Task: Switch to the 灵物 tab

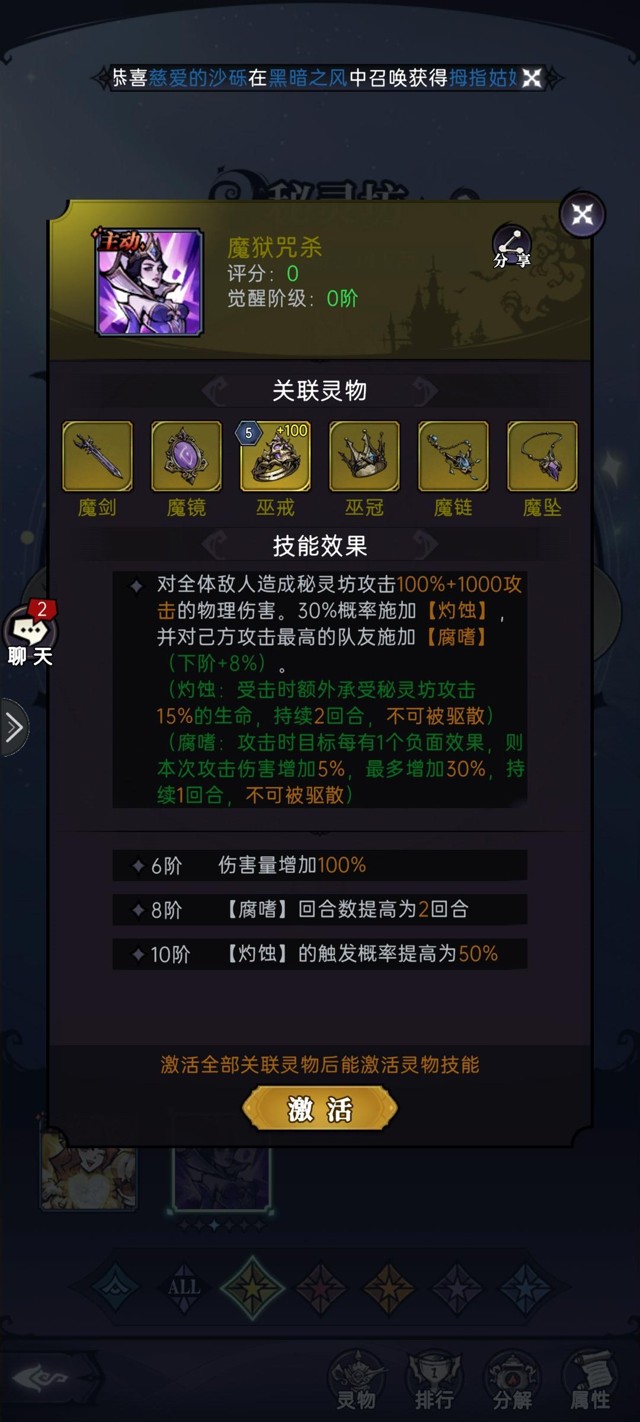Action: 356,1380
